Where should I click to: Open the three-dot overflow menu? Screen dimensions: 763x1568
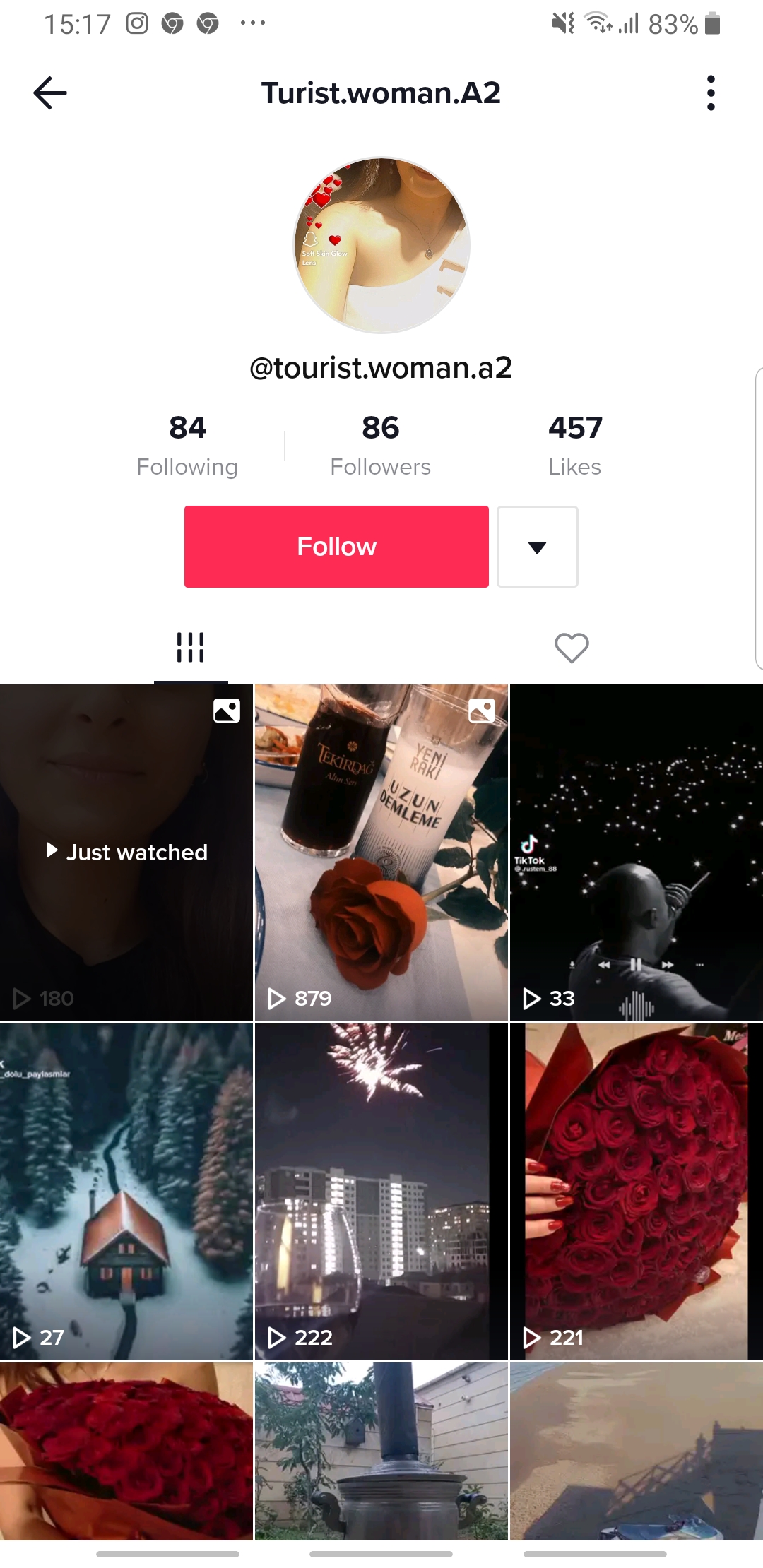tap(711, 93)
